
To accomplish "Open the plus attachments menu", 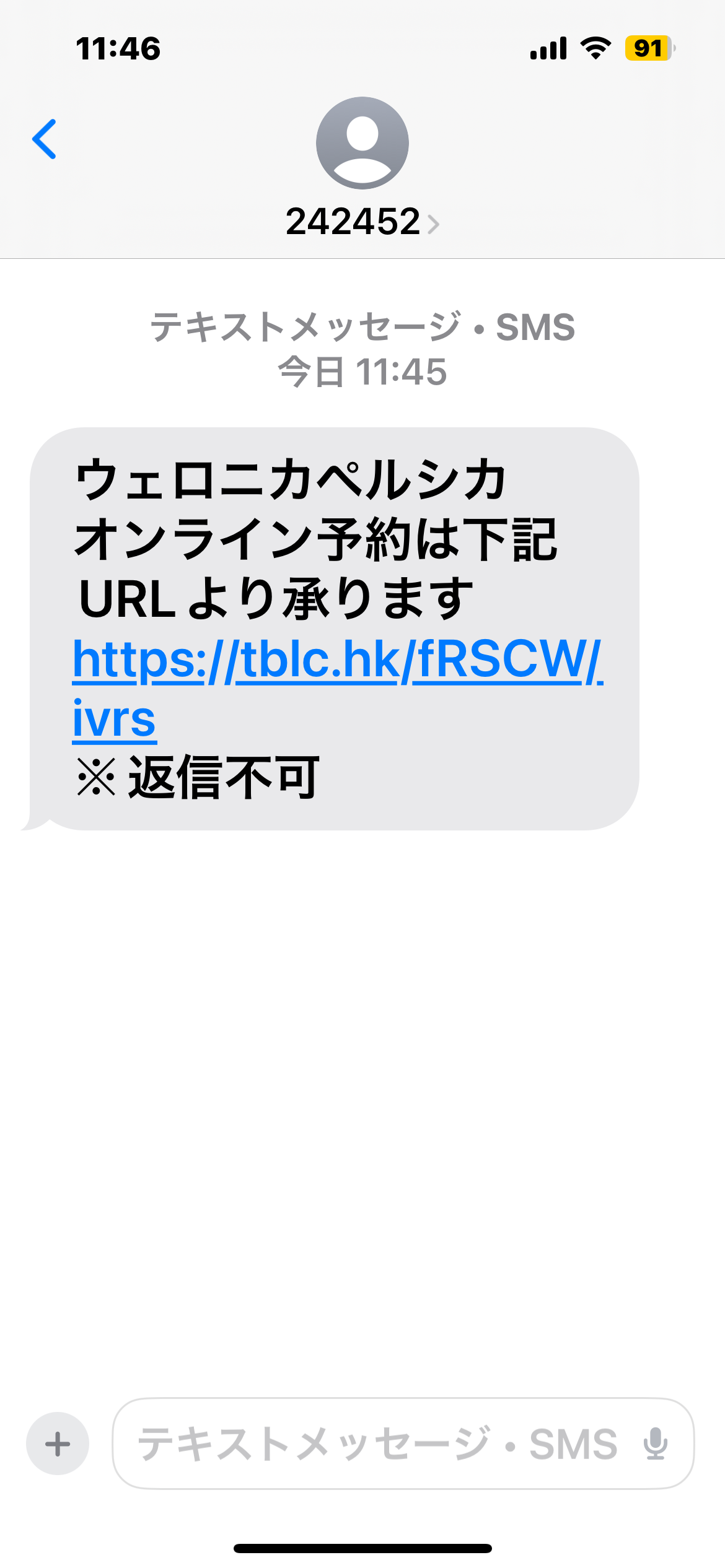I will tap(58, 1444).
